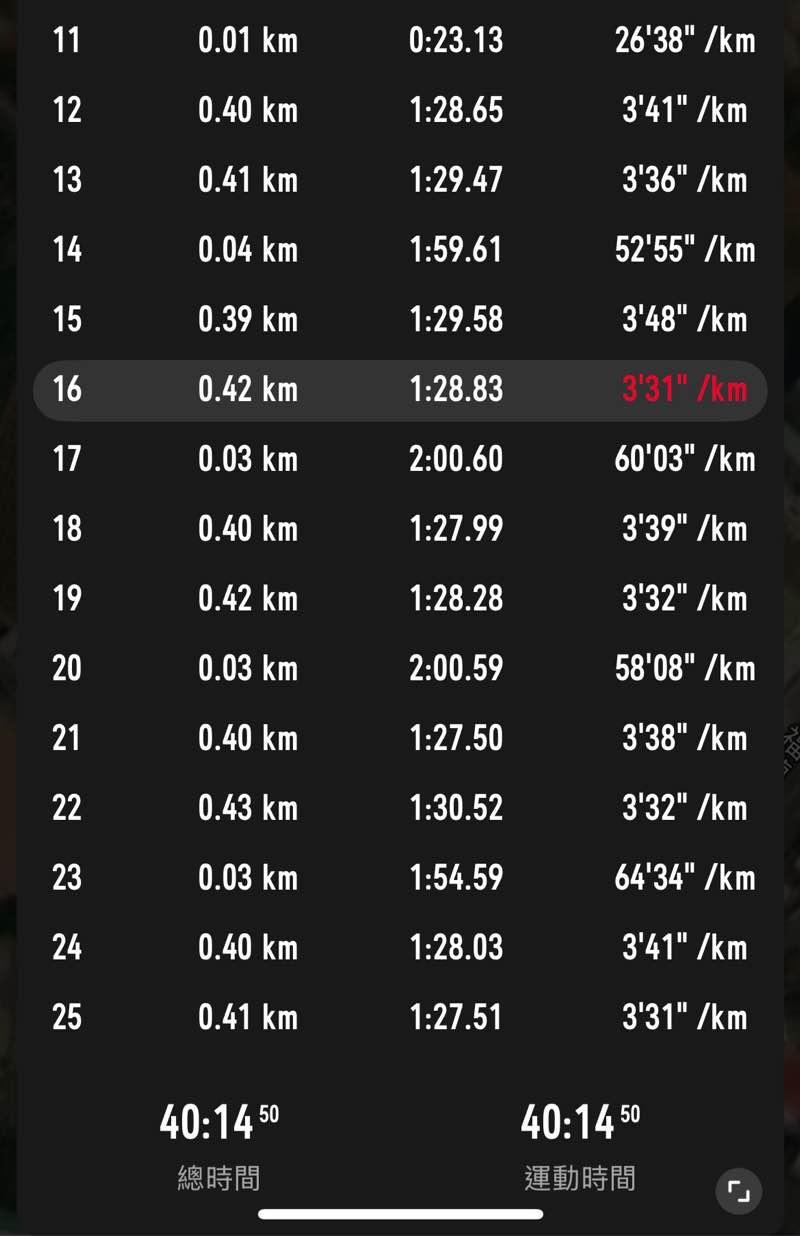
Task: Select lap 12 with 3'41" pace
Action: [400, 110]
